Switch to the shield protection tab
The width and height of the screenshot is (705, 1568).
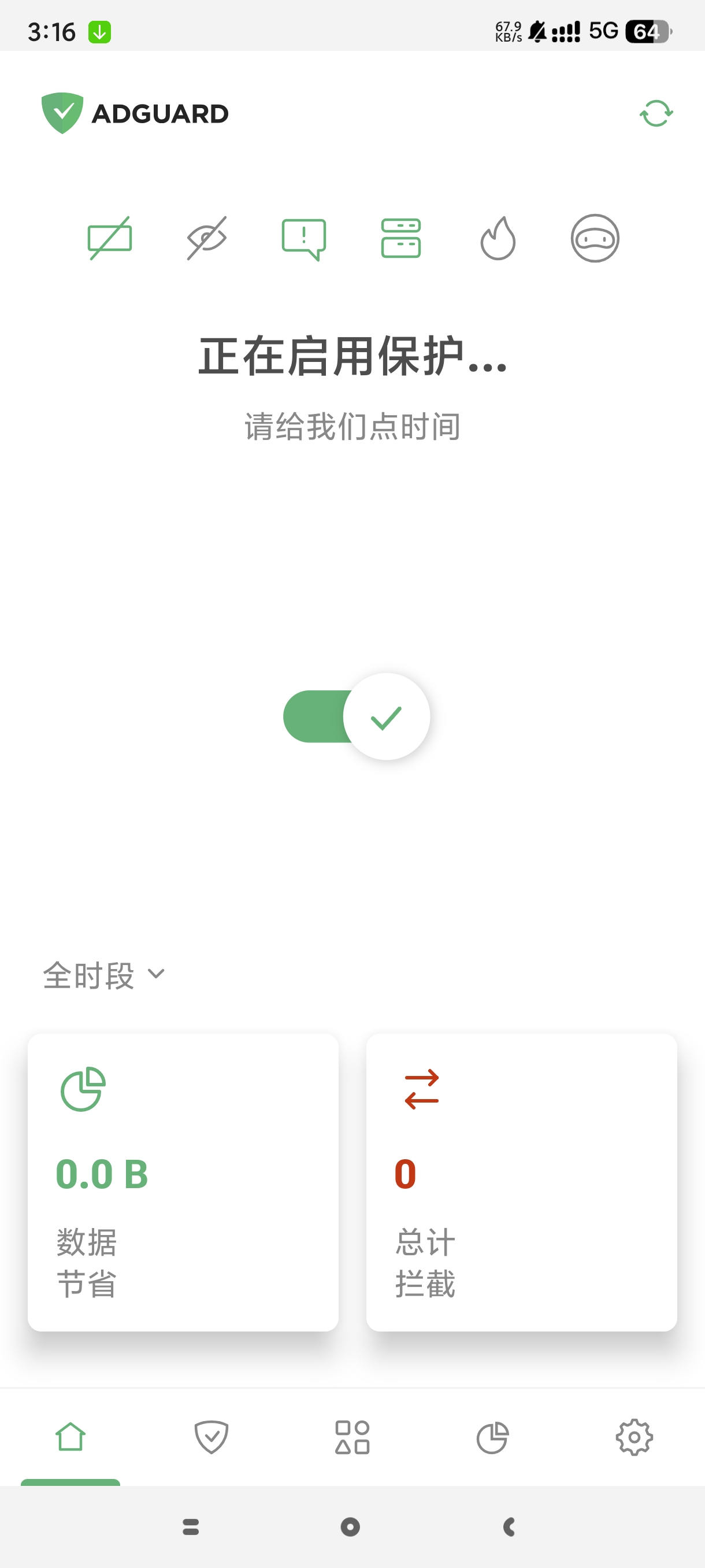(x=211, y=1437)
